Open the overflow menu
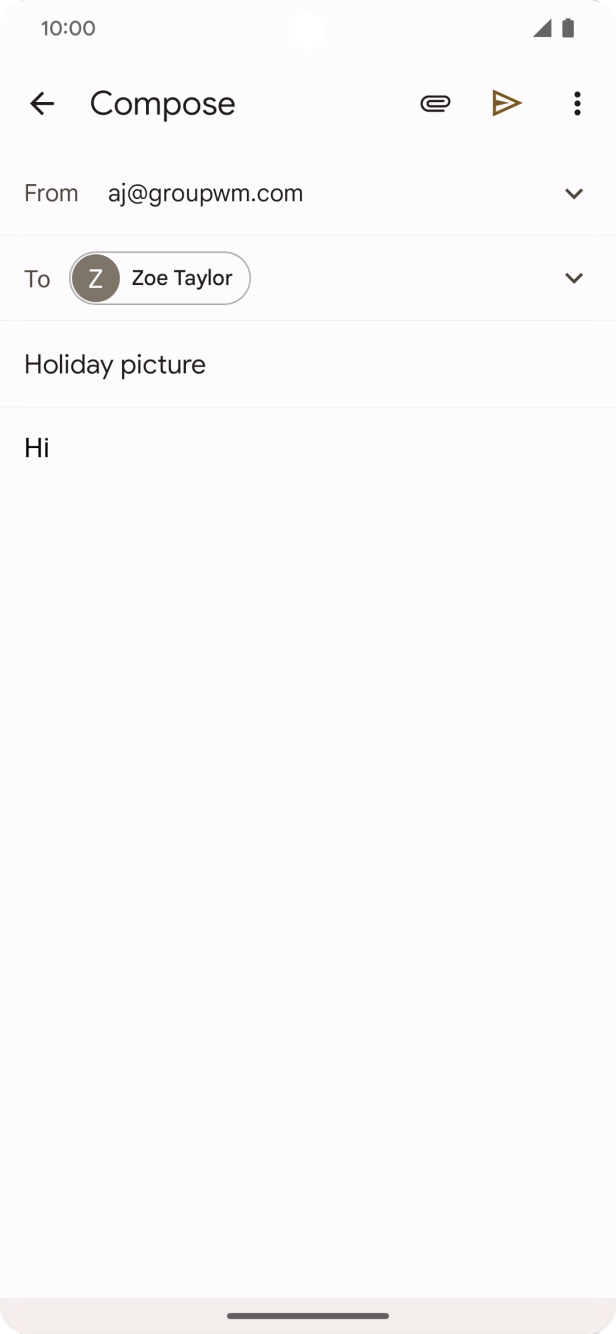 (577, 103)
